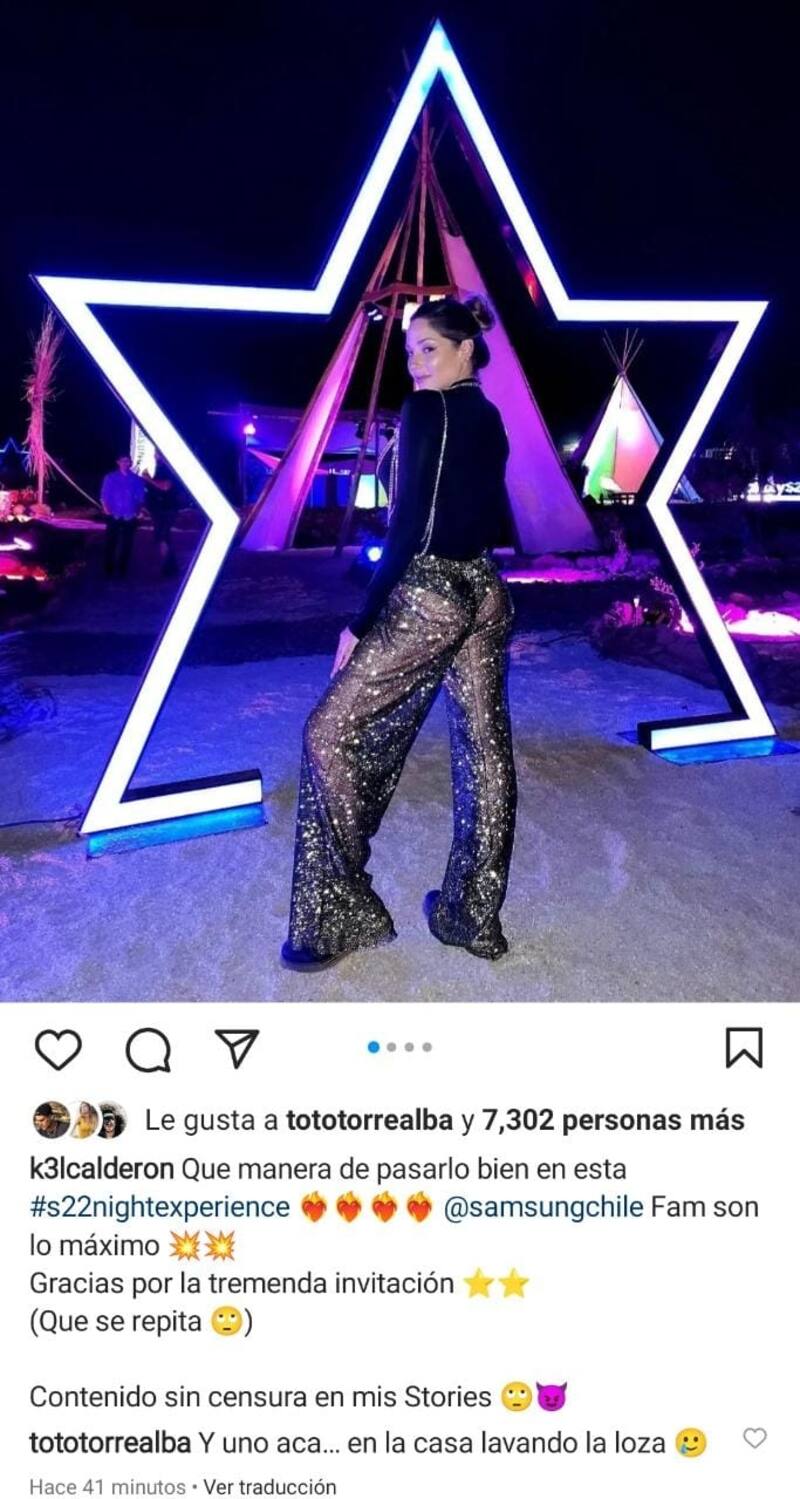
Task: Like the post with the heart icon
Action: (58, 1049)
